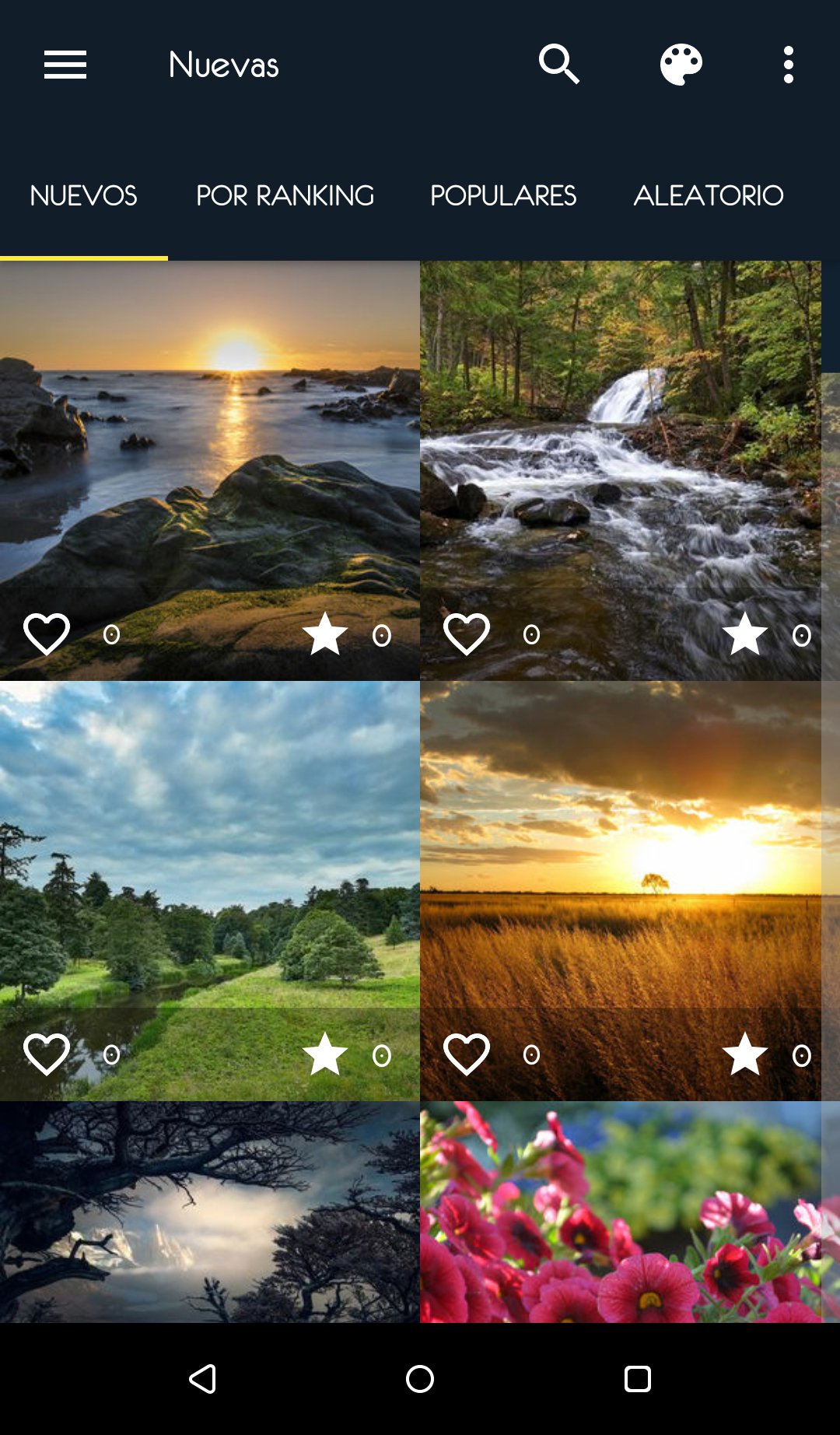
Task: Switch to the Aleatorio tab
Action: click(708, 195)
